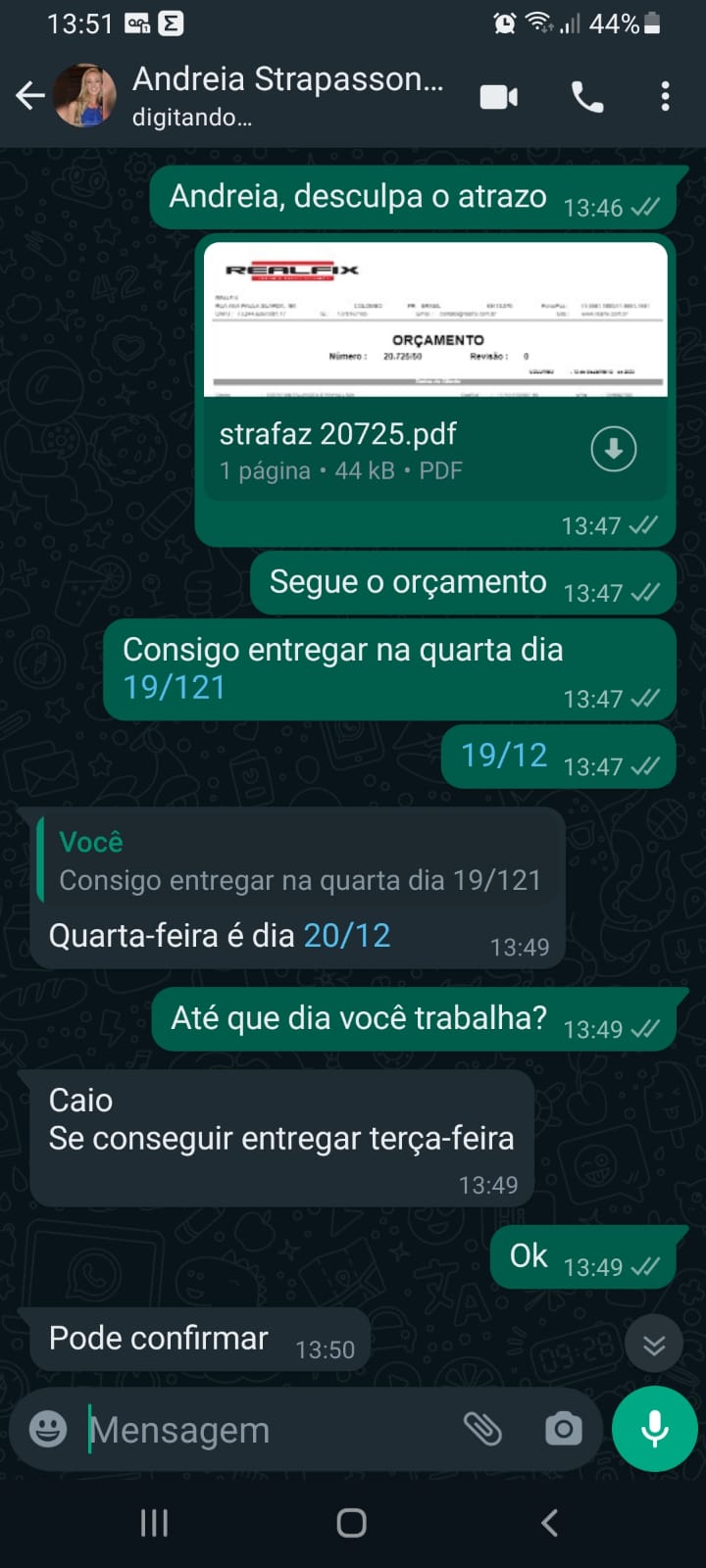Screen dimensions: 706x1568
Task: Open the camera from the message bar
Action: pyautogui.click(x=563, y=1430)
